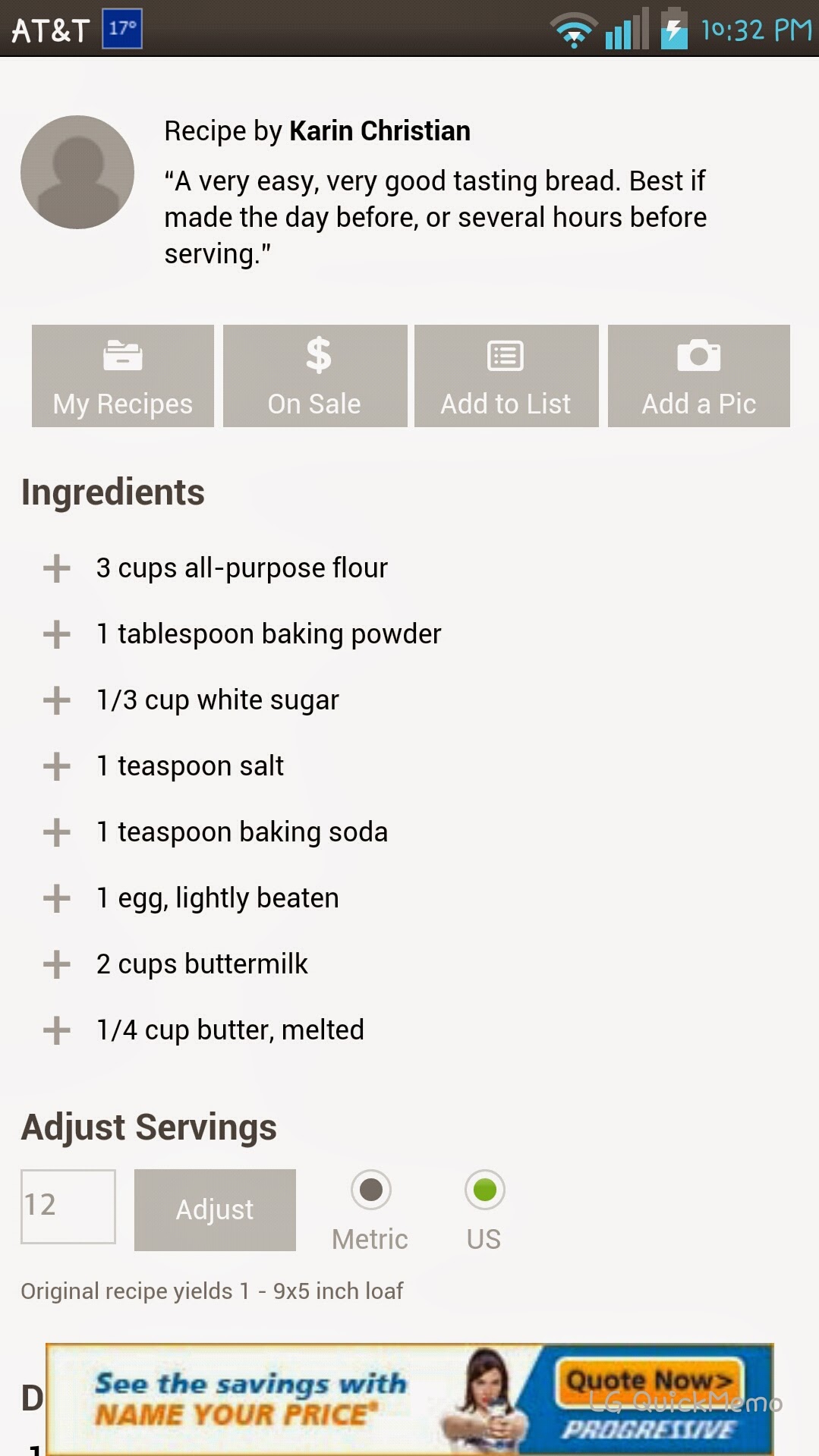Add all-purpose flour to shopping list

(57, 568)
